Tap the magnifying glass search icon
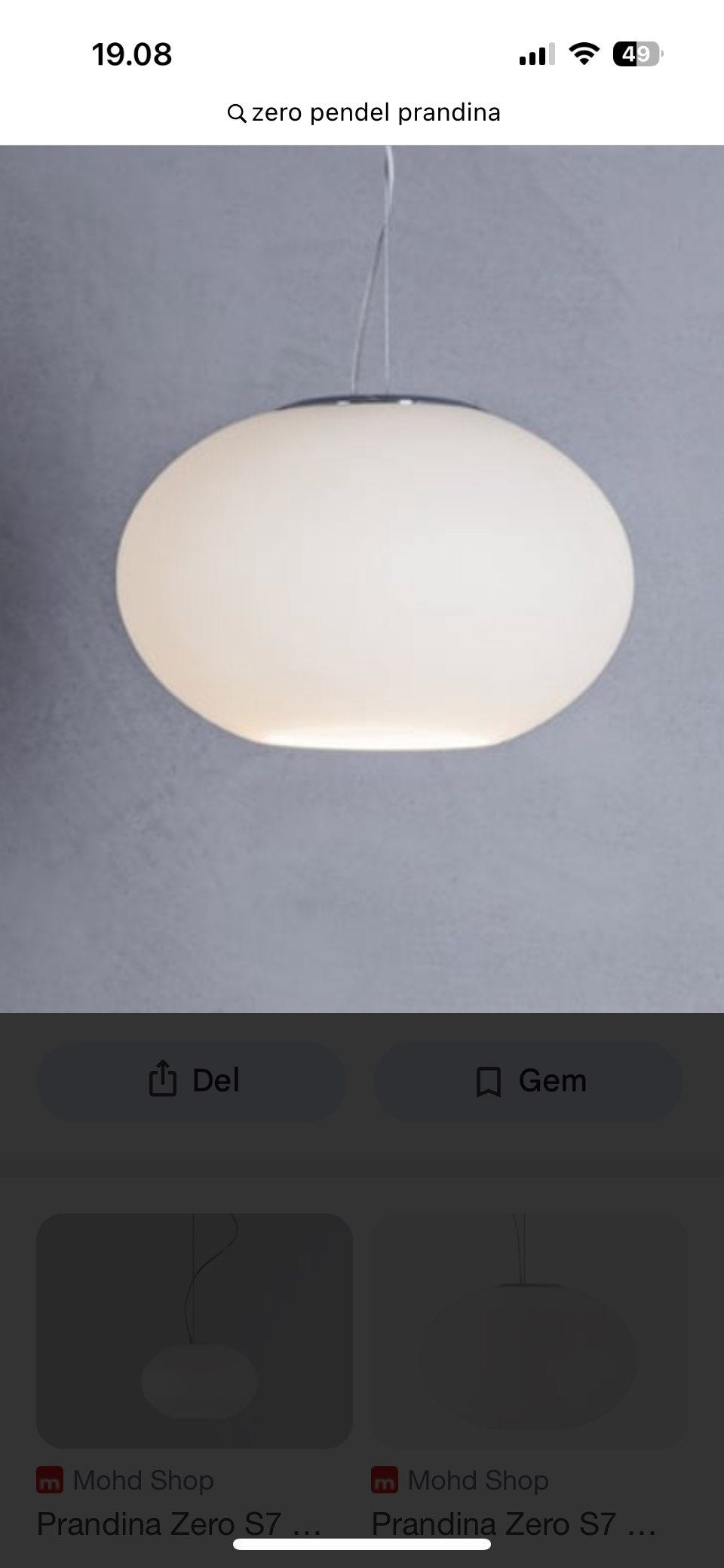The height and width of the screenshot is (1568, 724). click(237, 112)
